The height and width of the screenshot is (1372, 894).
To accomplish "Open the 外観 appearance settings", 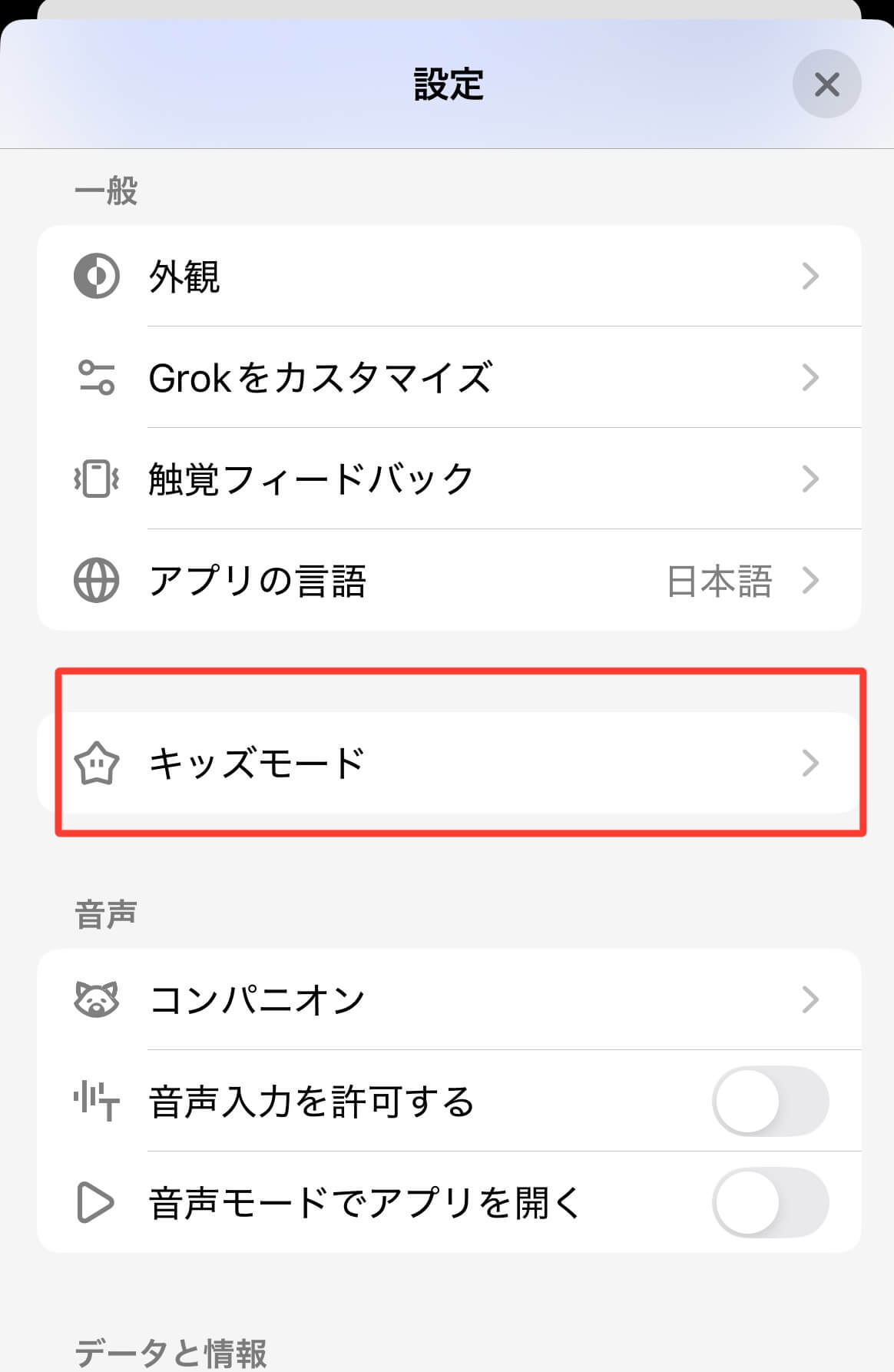I will pos(449,277).
